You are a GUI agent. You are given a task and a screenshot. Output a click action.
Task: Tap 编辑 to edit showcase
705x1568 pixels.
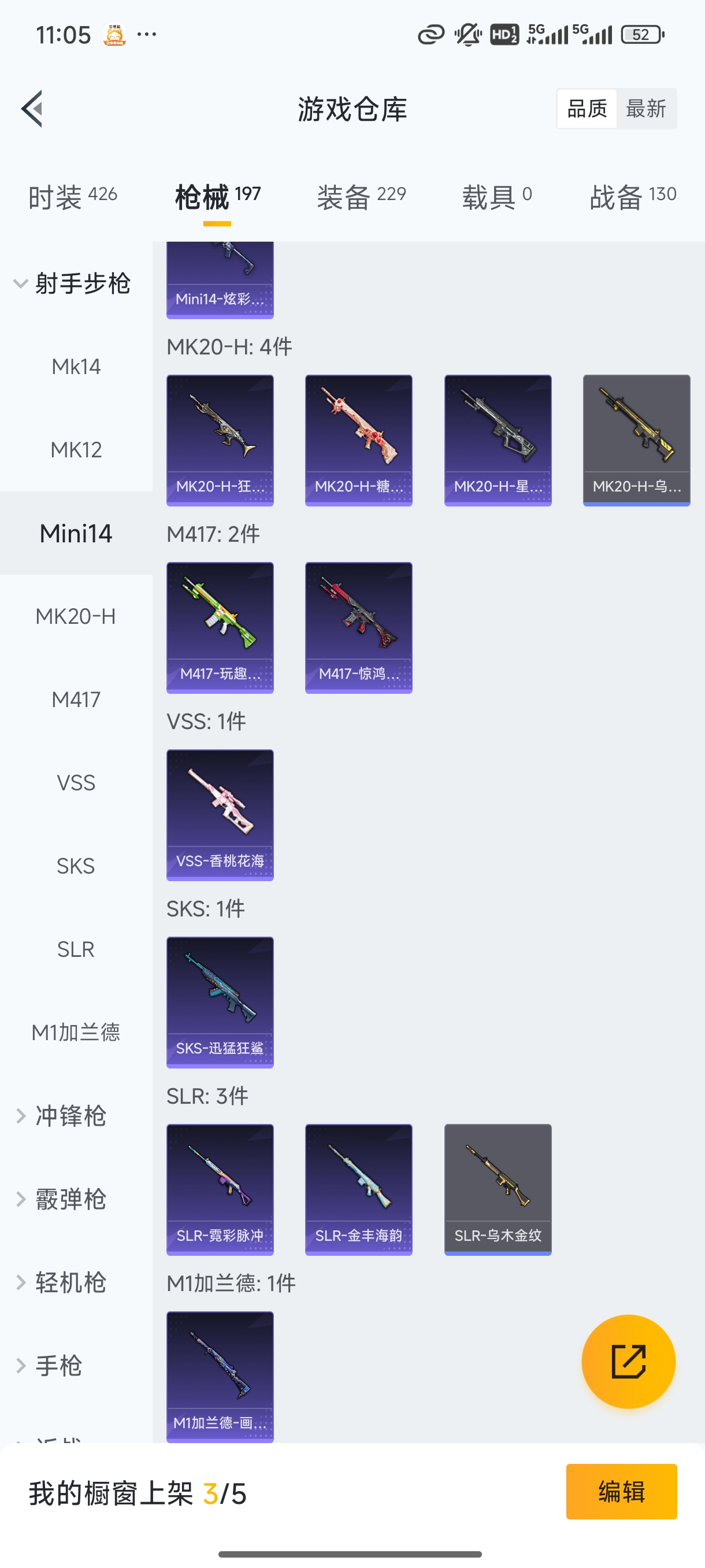click(x=621, y=1491)
